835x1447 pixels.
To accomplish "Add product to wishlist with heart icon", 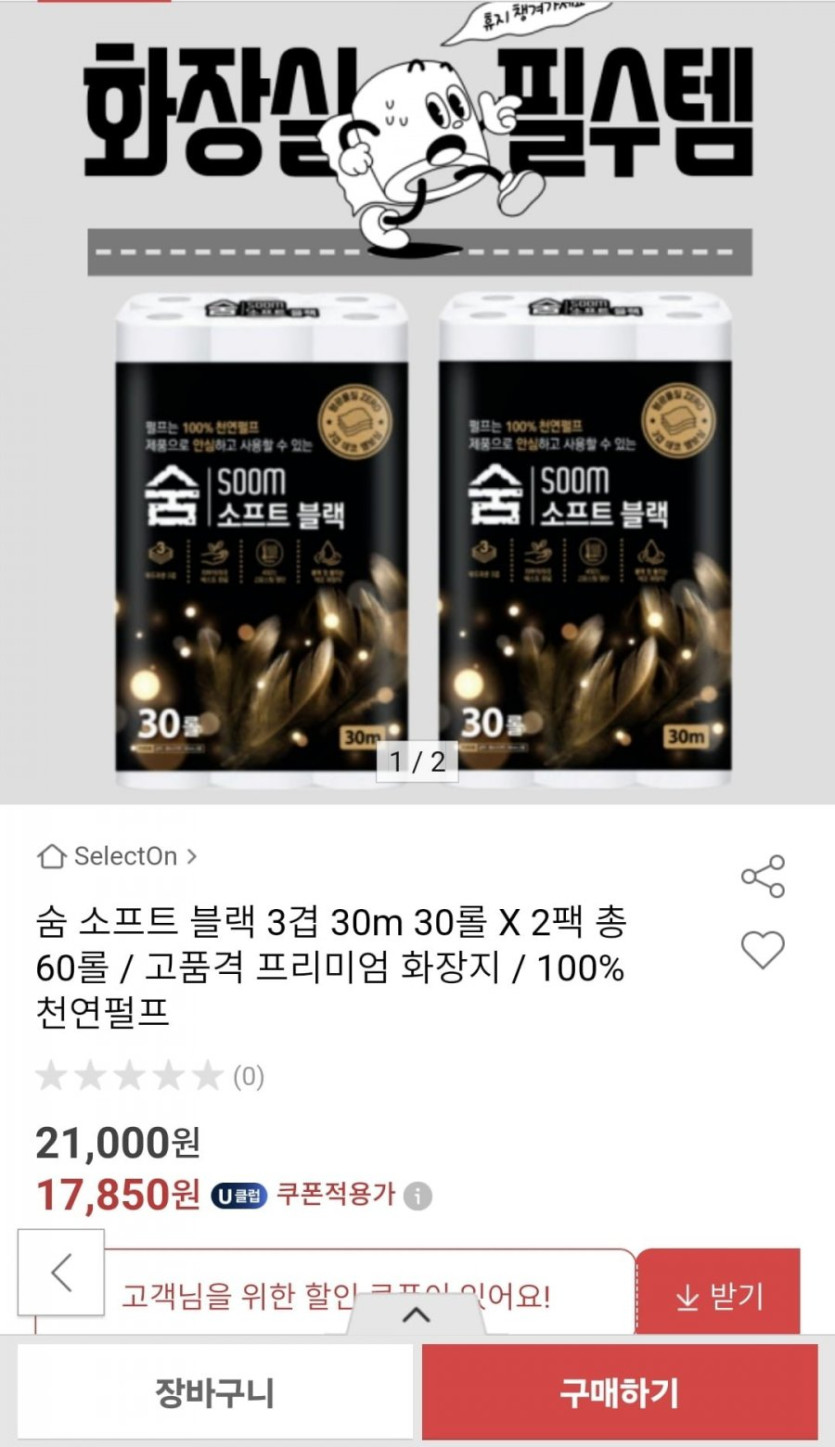I will click(763, 949).
